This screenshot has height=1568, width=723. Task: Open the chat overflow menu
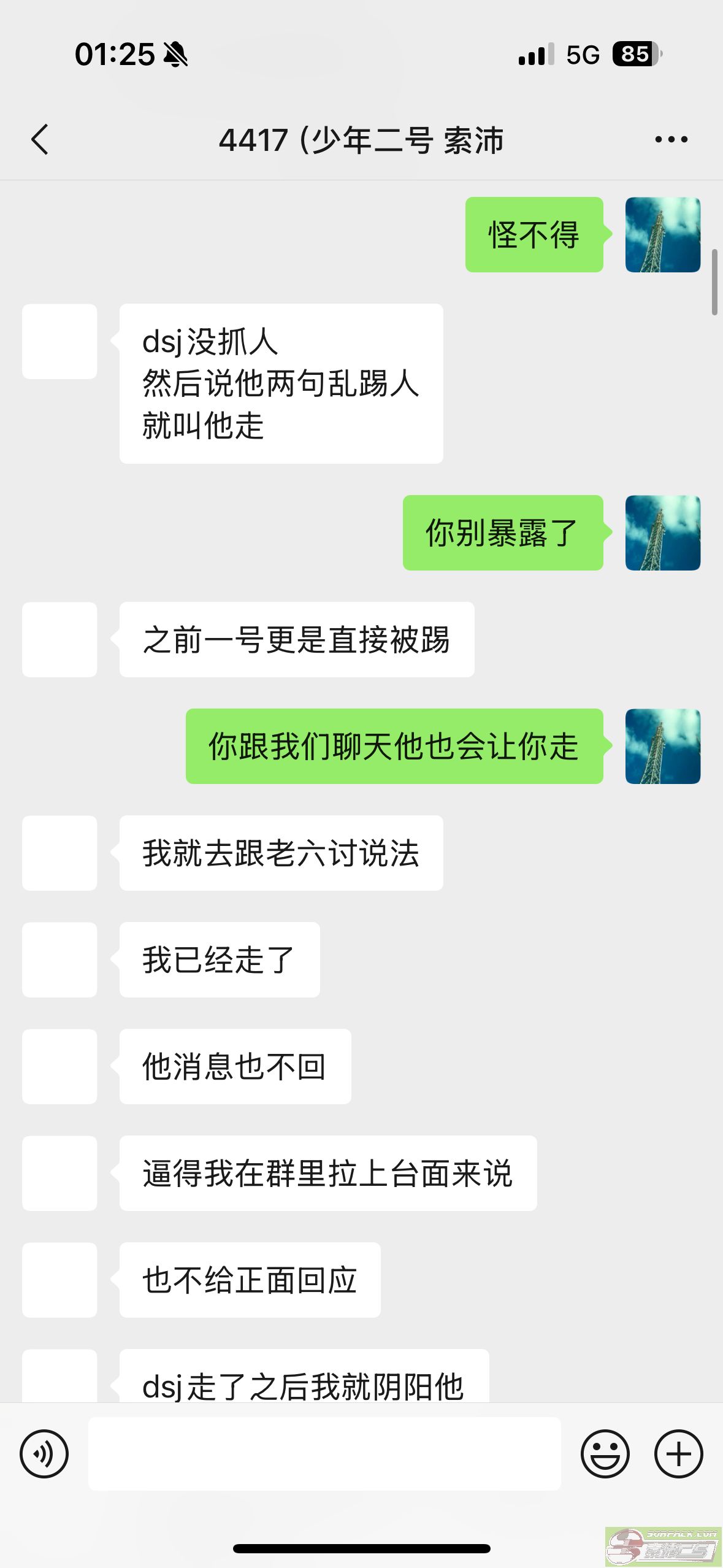[671, 140]
